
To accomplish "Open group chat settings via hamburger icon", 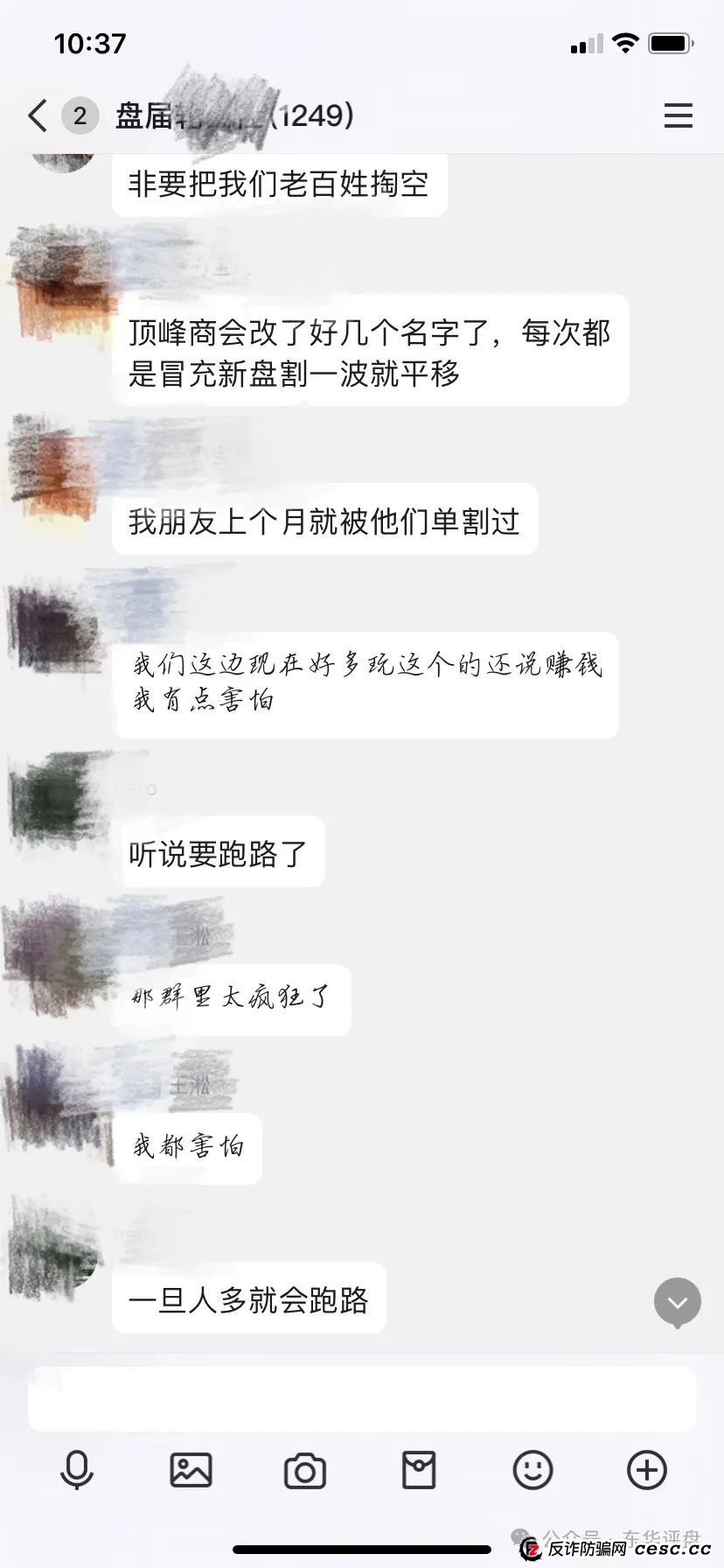I will point(679,115).
